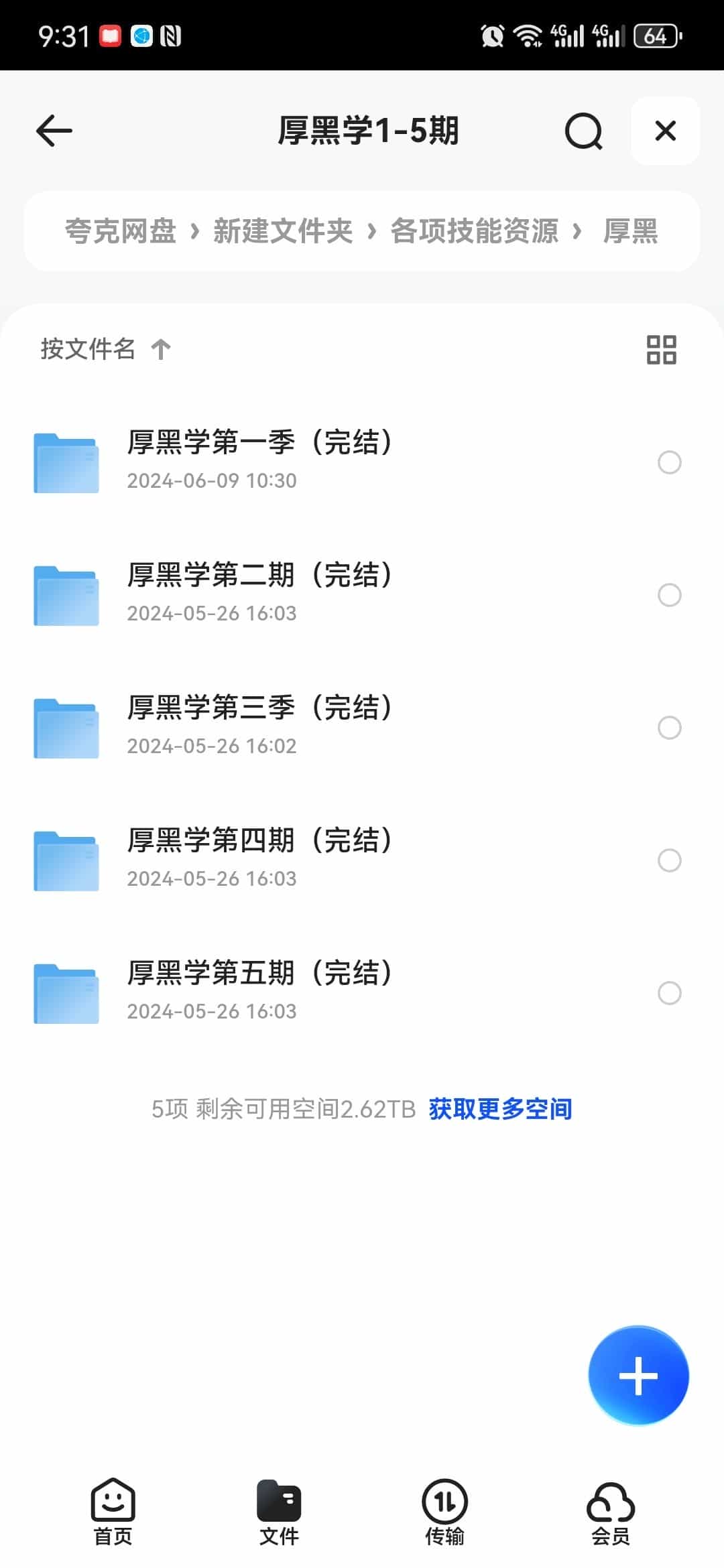This screenshot has width=724, height=1568.
Task: Go back using the top-left arrow
Action: point(54,131)
